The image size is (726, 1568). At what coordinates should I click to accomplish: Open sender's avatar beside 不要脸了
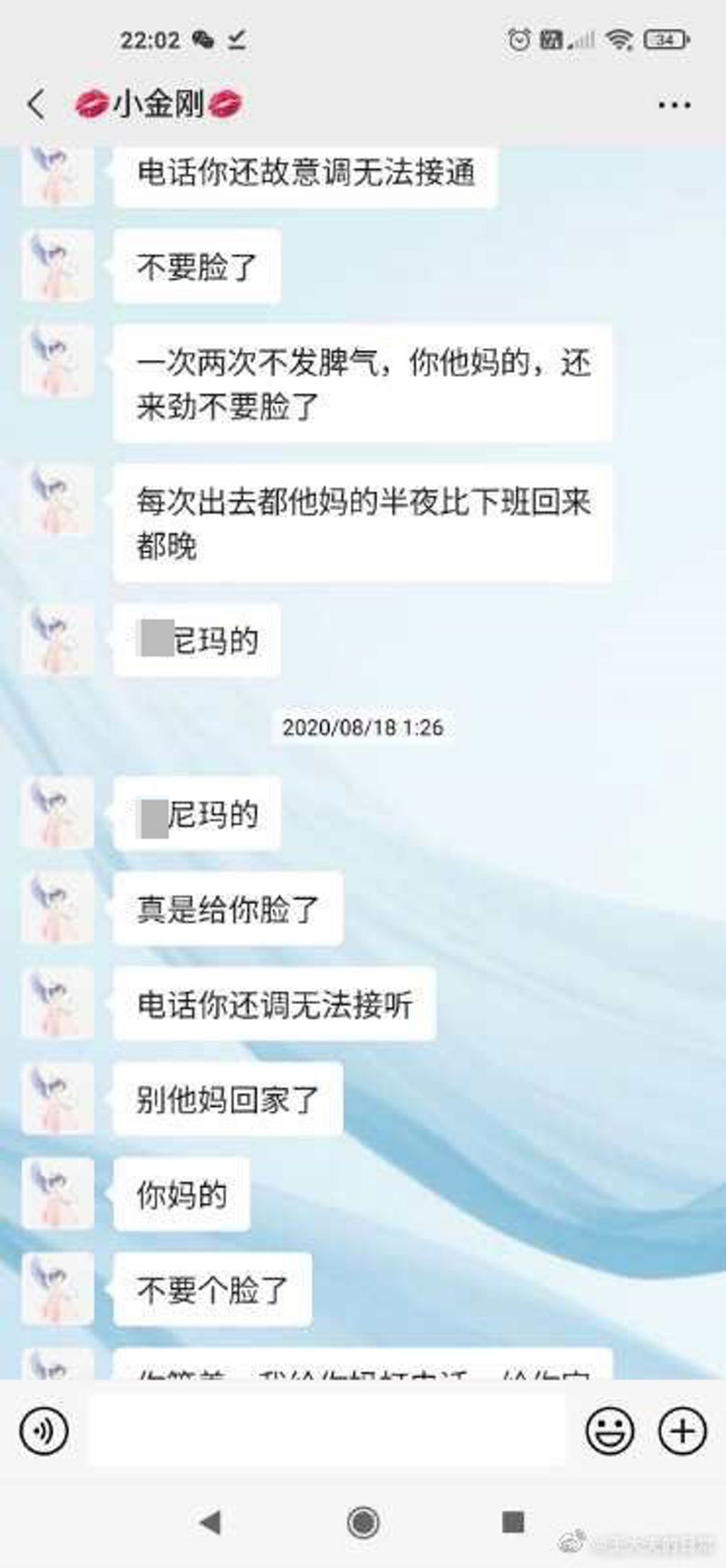pyautogui.click(x=58, y=267)
